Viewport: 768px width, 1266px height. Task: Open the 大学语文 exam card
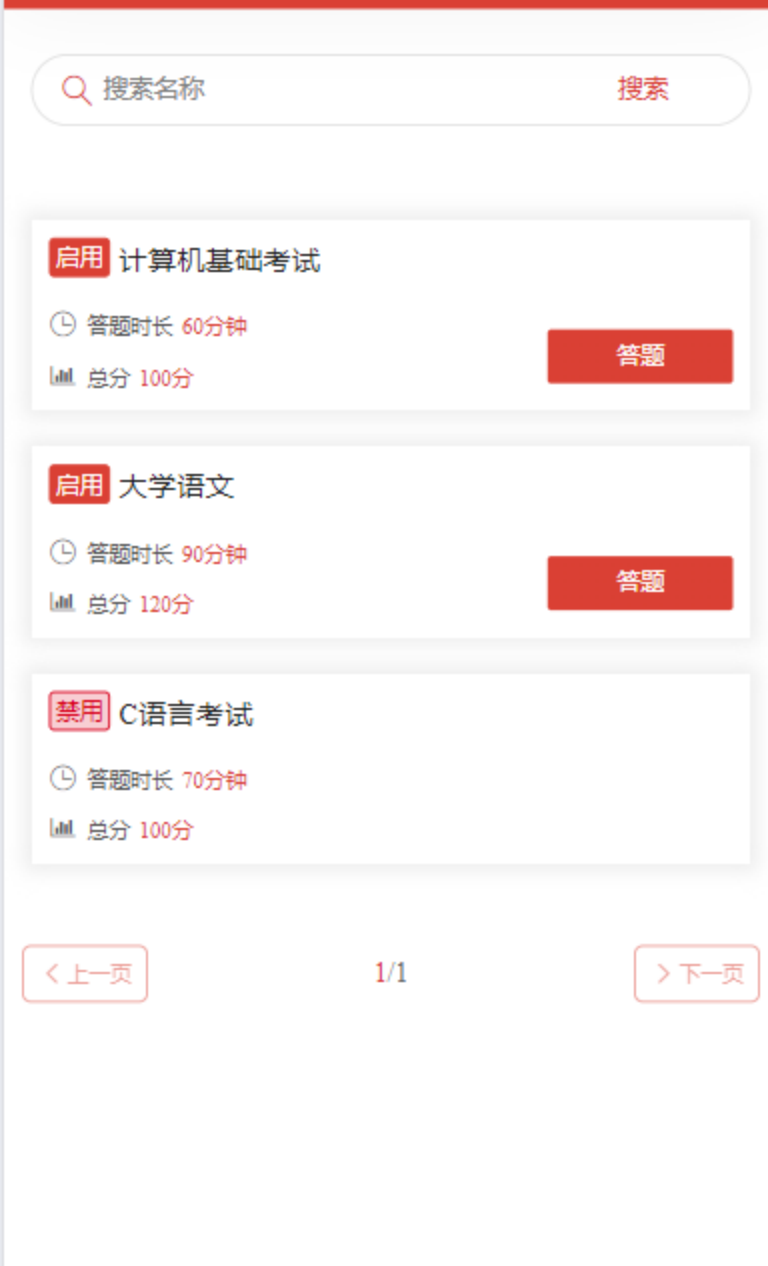coord(391,542)
